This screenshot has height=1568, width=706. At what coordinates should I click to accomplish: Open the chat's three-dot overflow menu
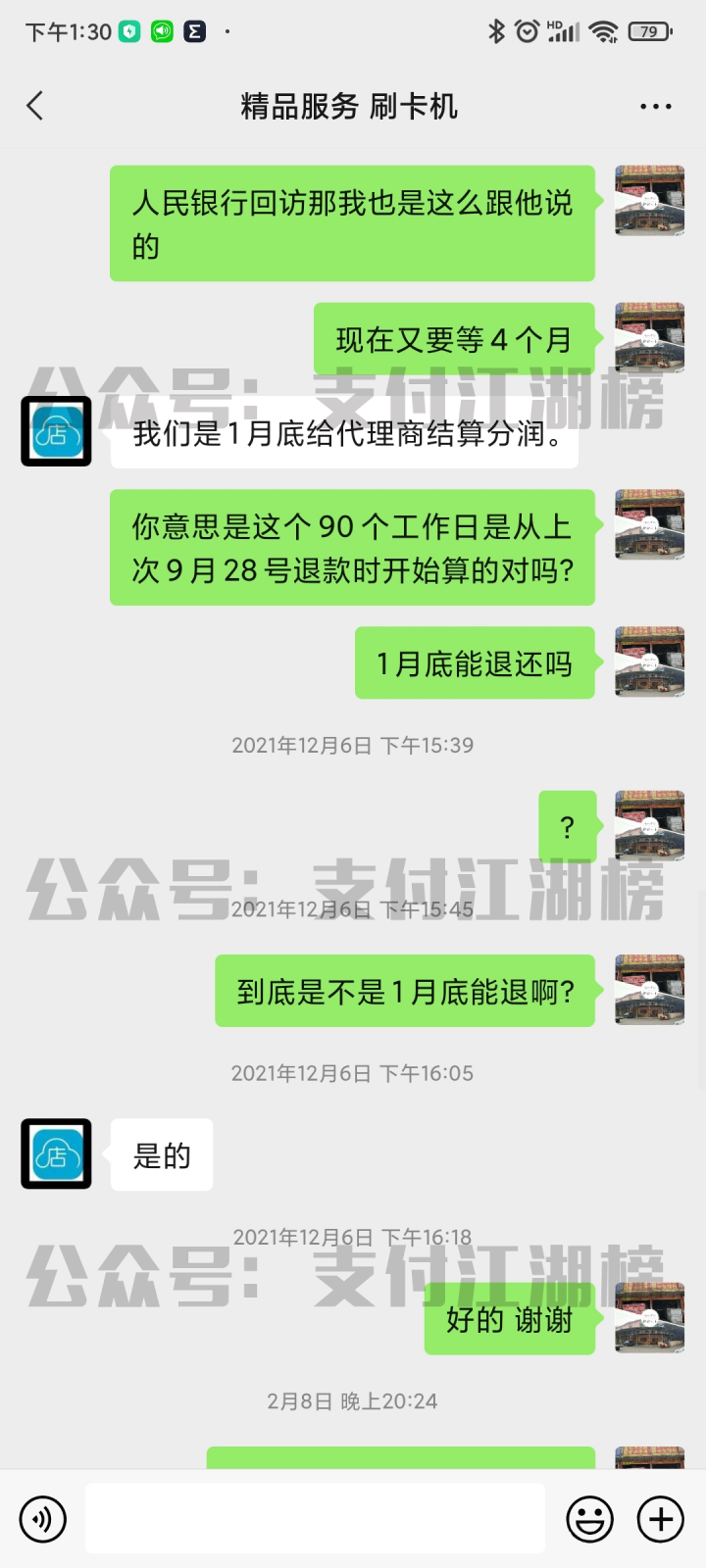pyautogui.click(x=655, y=106)
